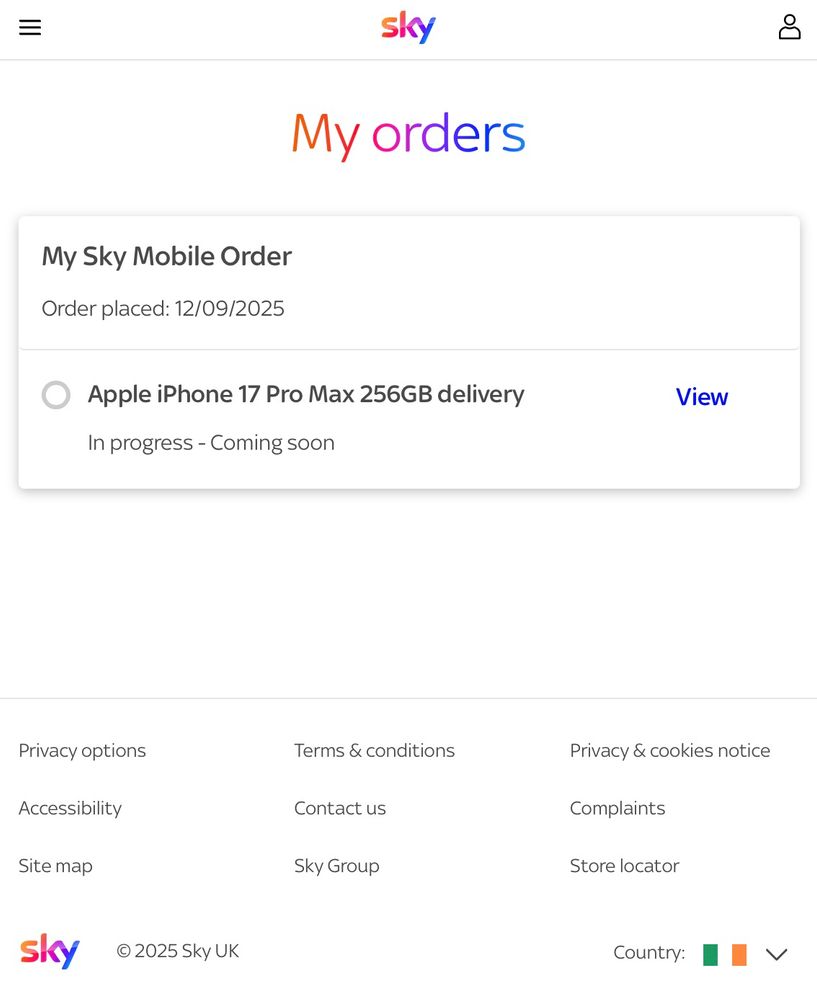Open the Store locator
This screenshot has width=817, height=999.
click(x=624, y=866)
